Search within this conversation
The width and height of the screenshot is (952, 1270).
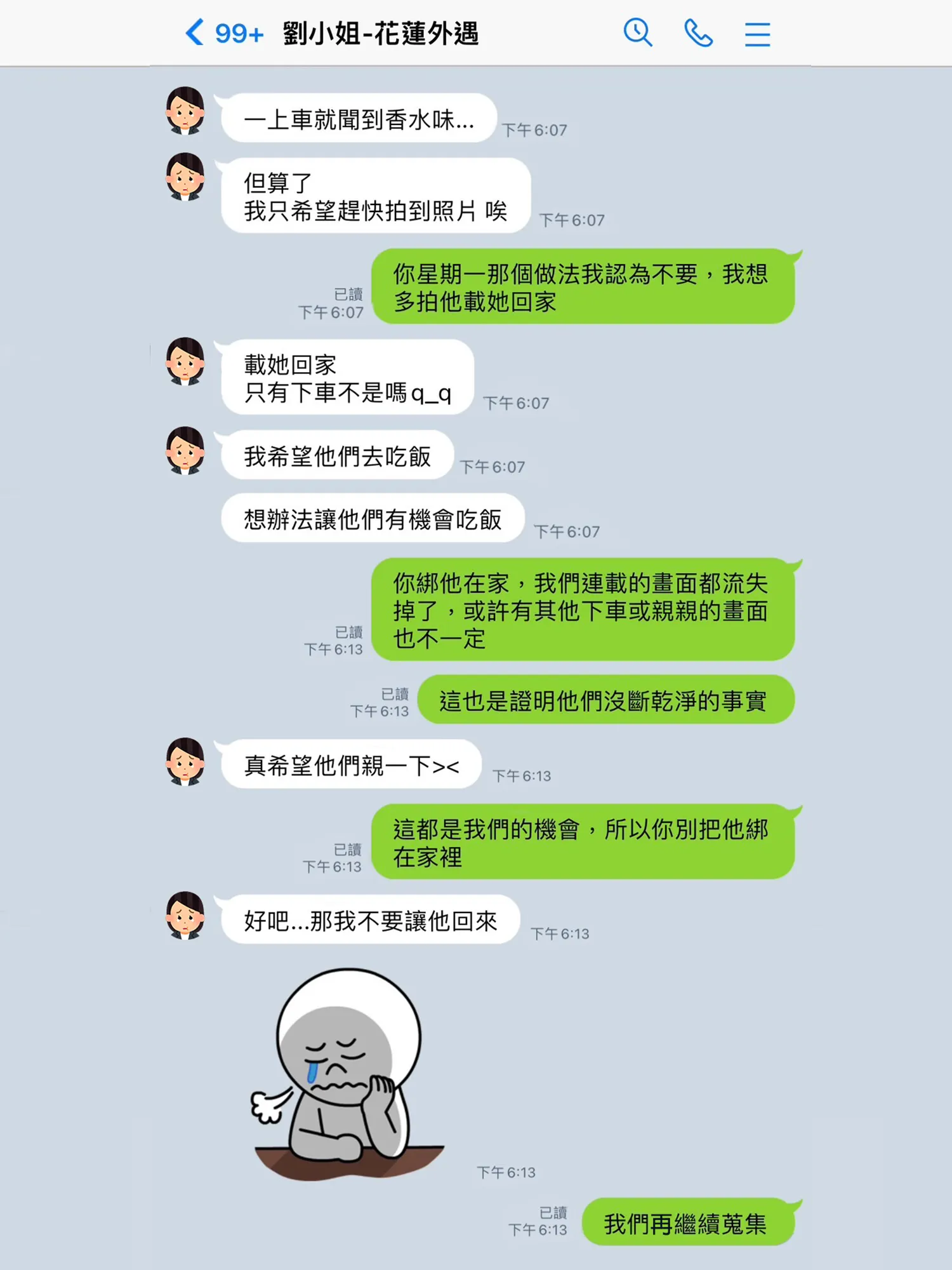tap(637, 32)
